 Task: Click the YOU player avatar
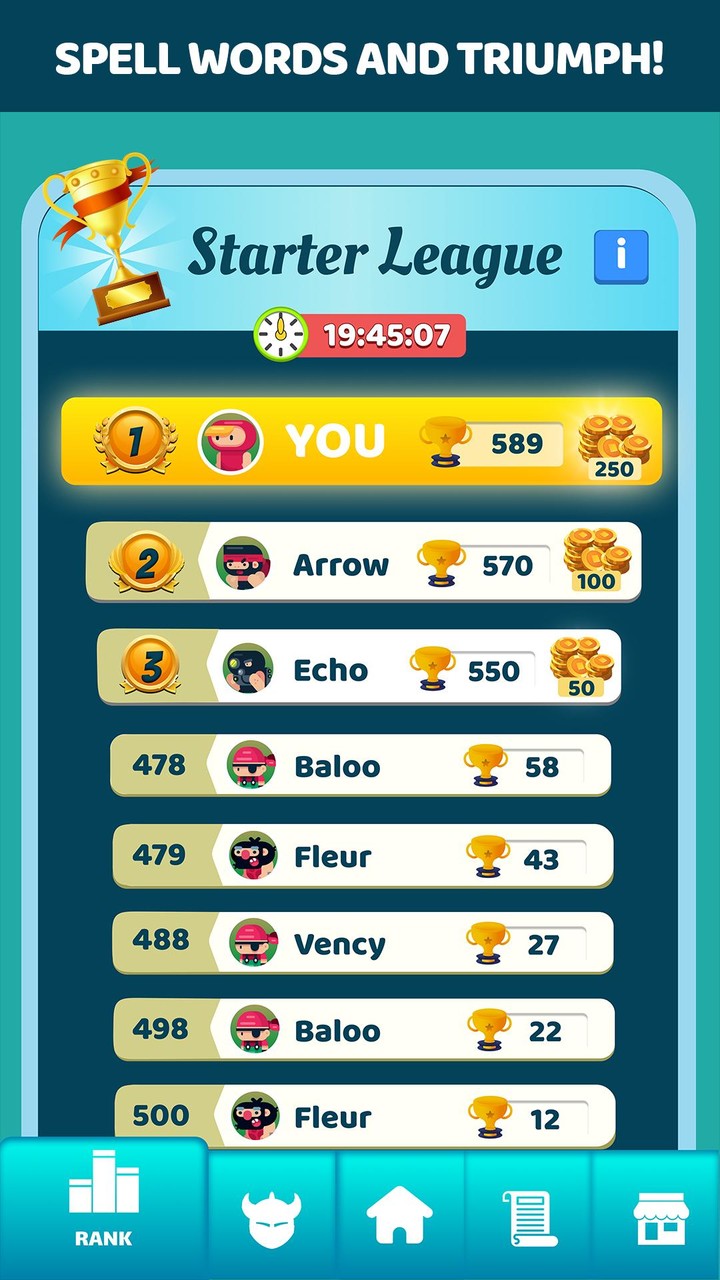[x=230, y=438]
